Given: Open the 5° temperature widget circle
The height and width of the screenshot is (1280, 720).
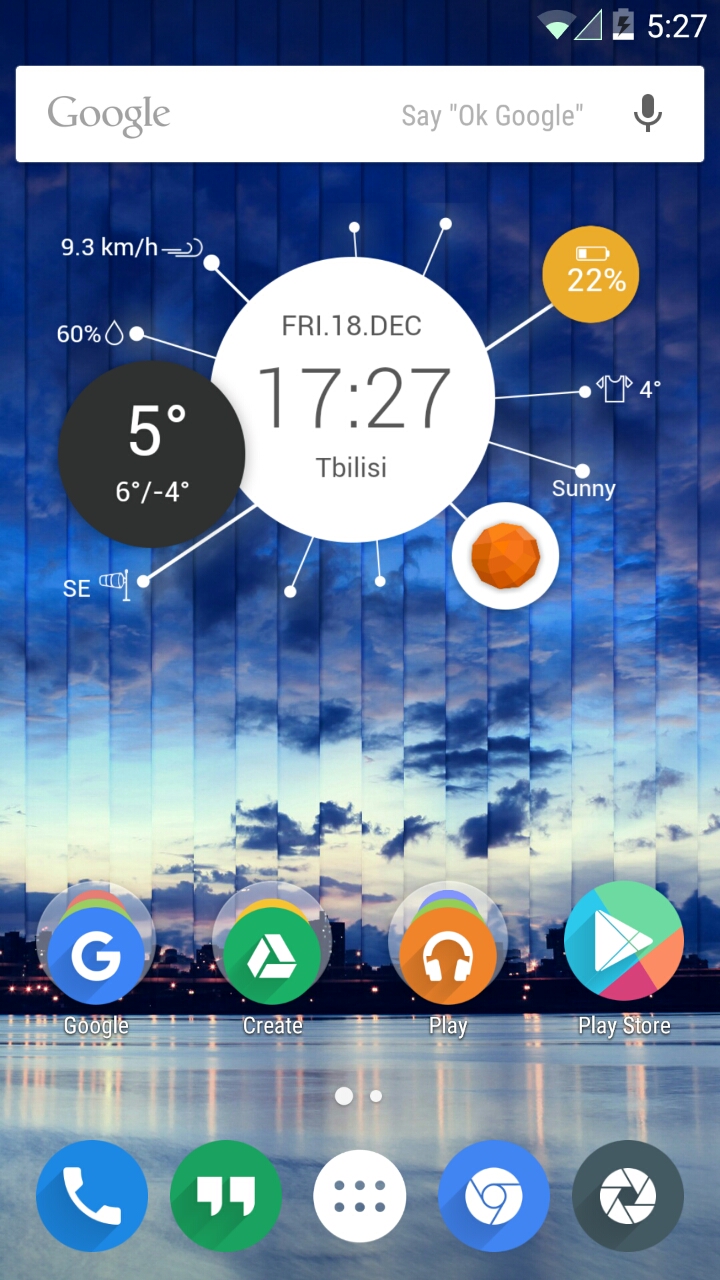Looking at the screenshot, I should tap(152, 453).
